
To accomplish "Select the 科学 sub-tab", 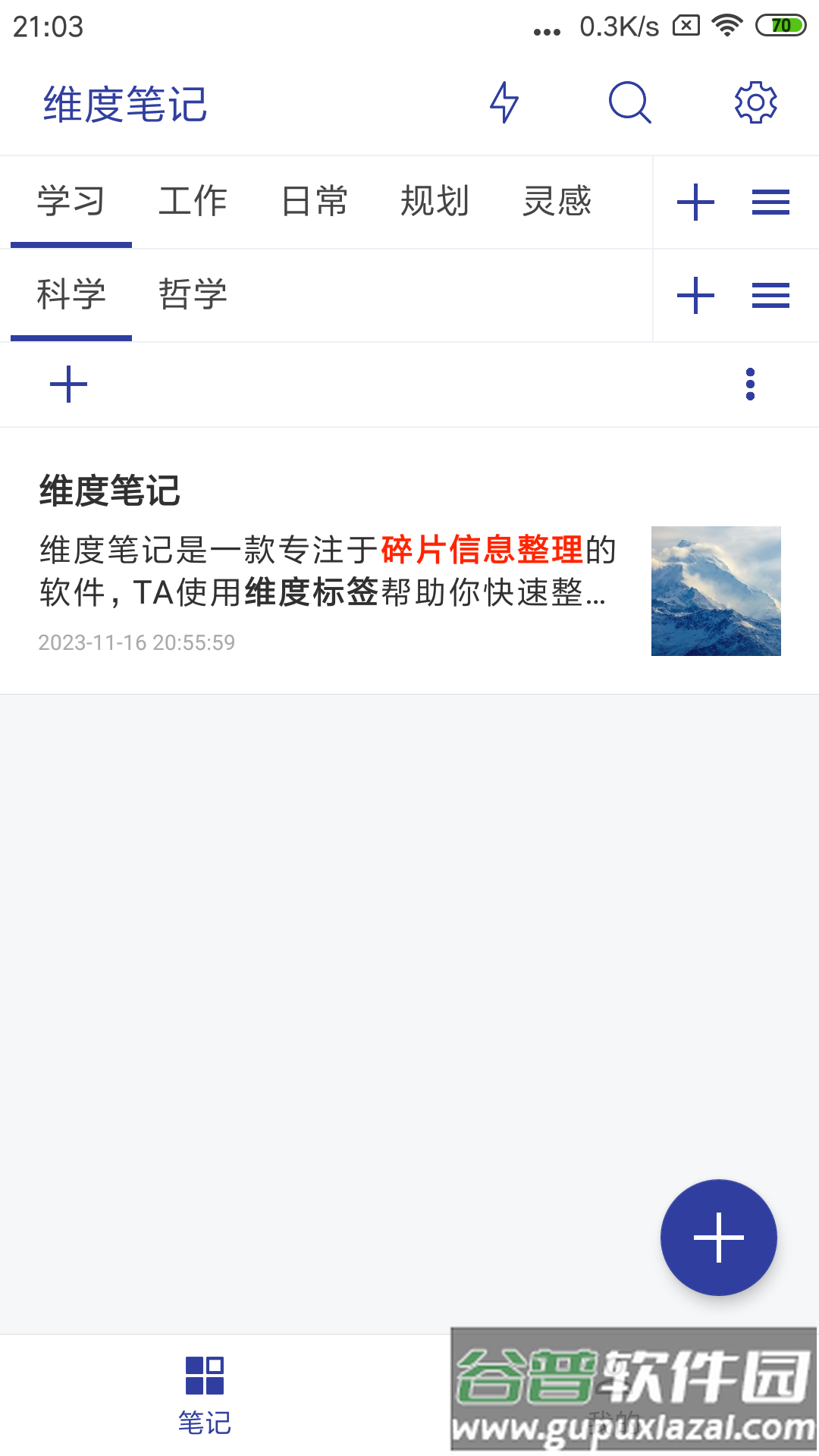I will [71, 294].
